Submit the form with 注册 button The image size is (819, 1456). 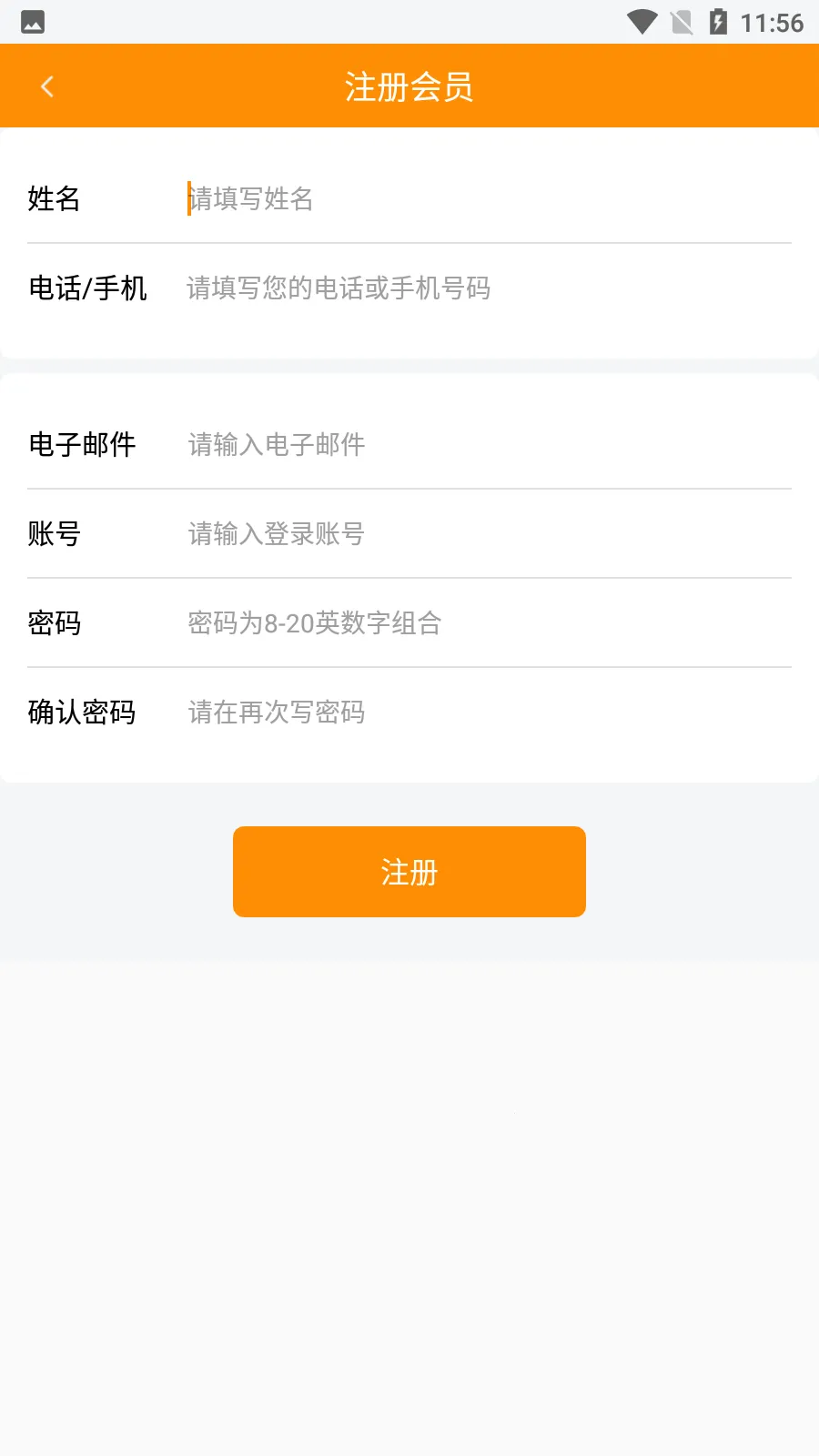(409, 872)
